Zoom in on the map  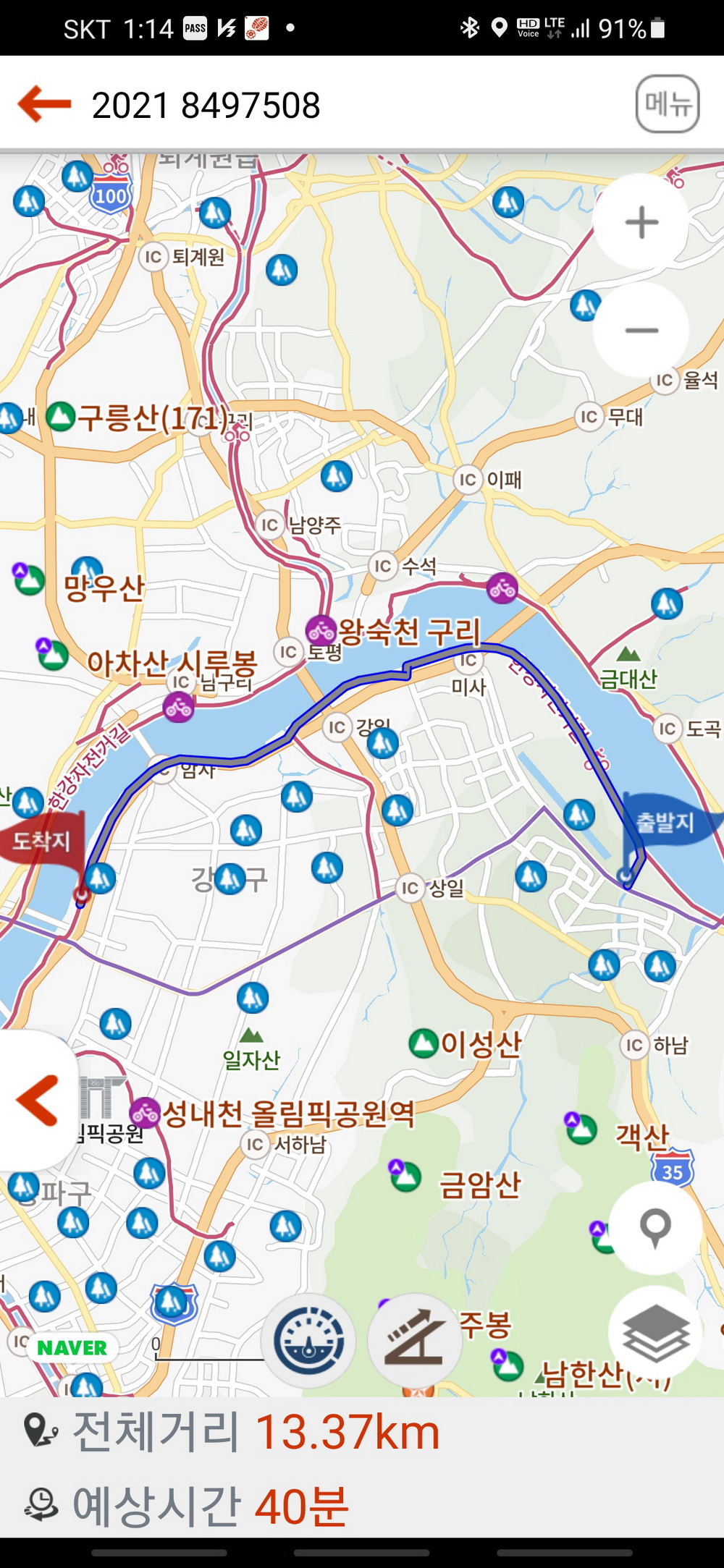click(641, 222)
